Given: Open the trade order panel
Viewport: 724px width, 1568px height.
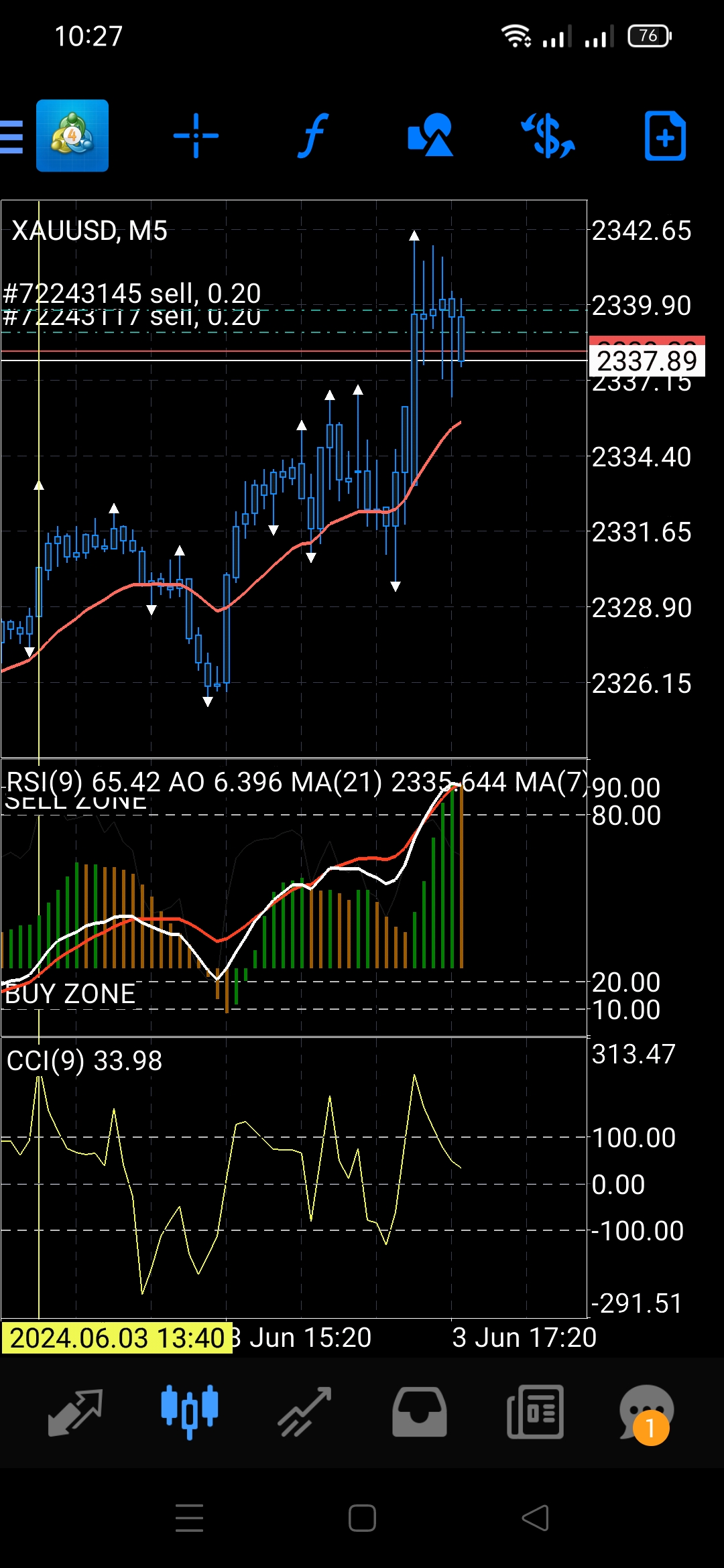Looking at the screenshot, I should coord(548,136).
